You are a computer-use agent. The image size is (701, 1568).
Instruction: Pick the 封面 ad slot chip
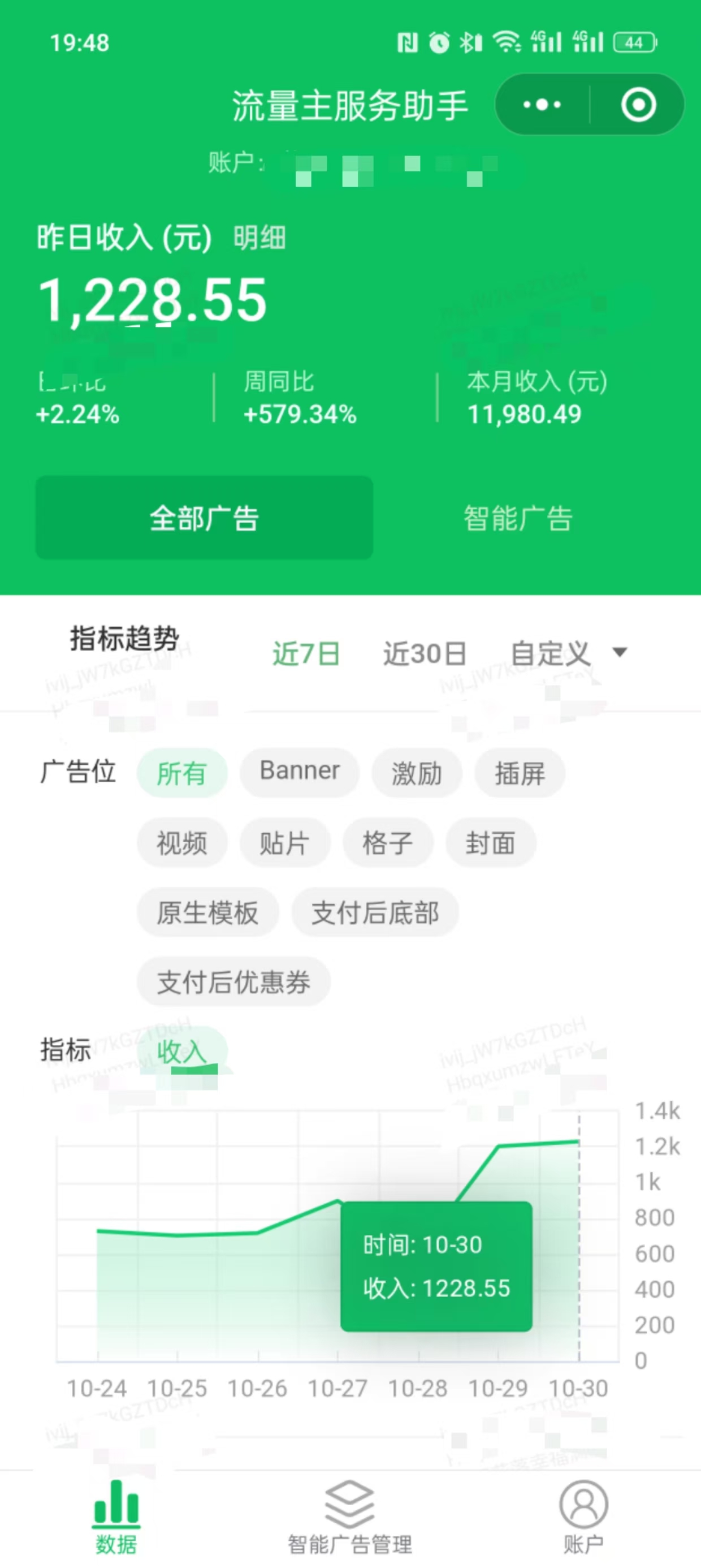click(x=491, y=843)
